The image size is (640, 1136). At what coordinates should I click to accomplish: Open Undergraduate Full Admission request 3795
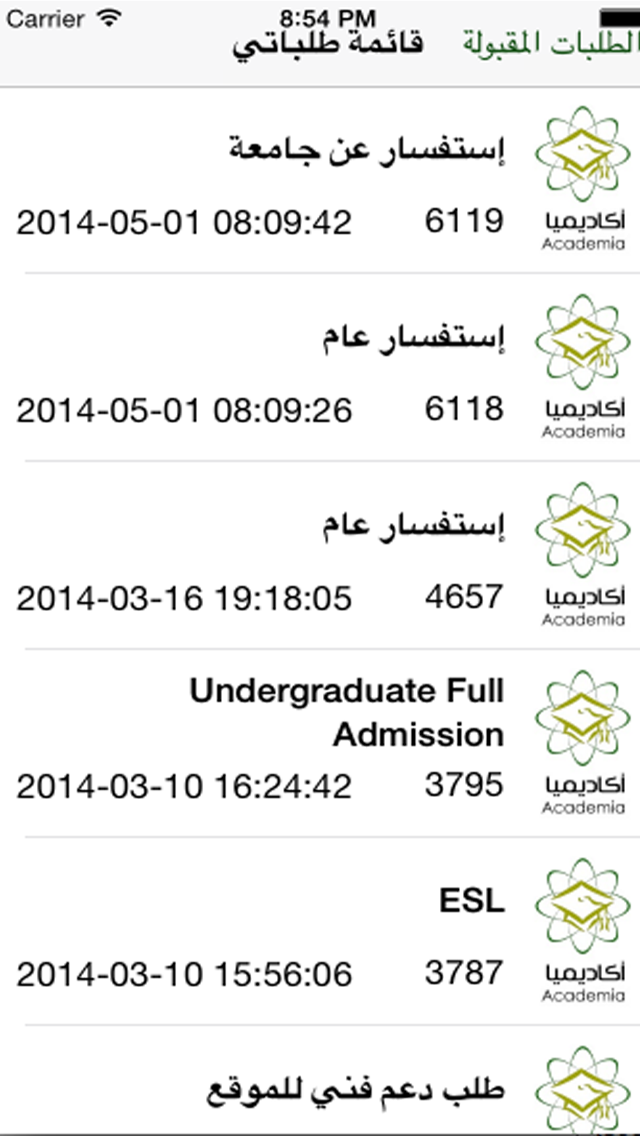tap(320, 743)
